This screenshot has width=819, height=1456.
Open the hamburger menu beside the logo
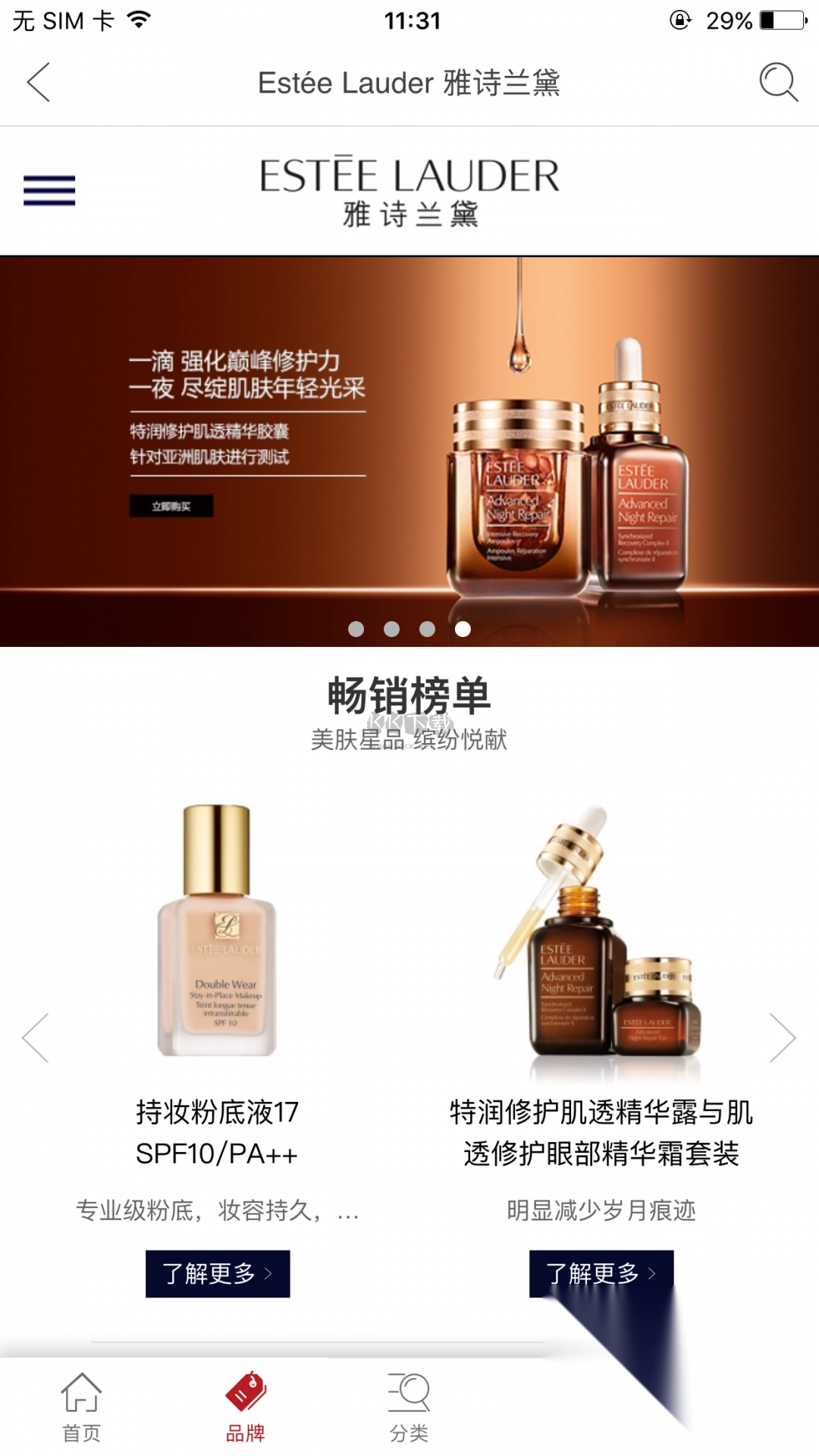click(49, 190)
